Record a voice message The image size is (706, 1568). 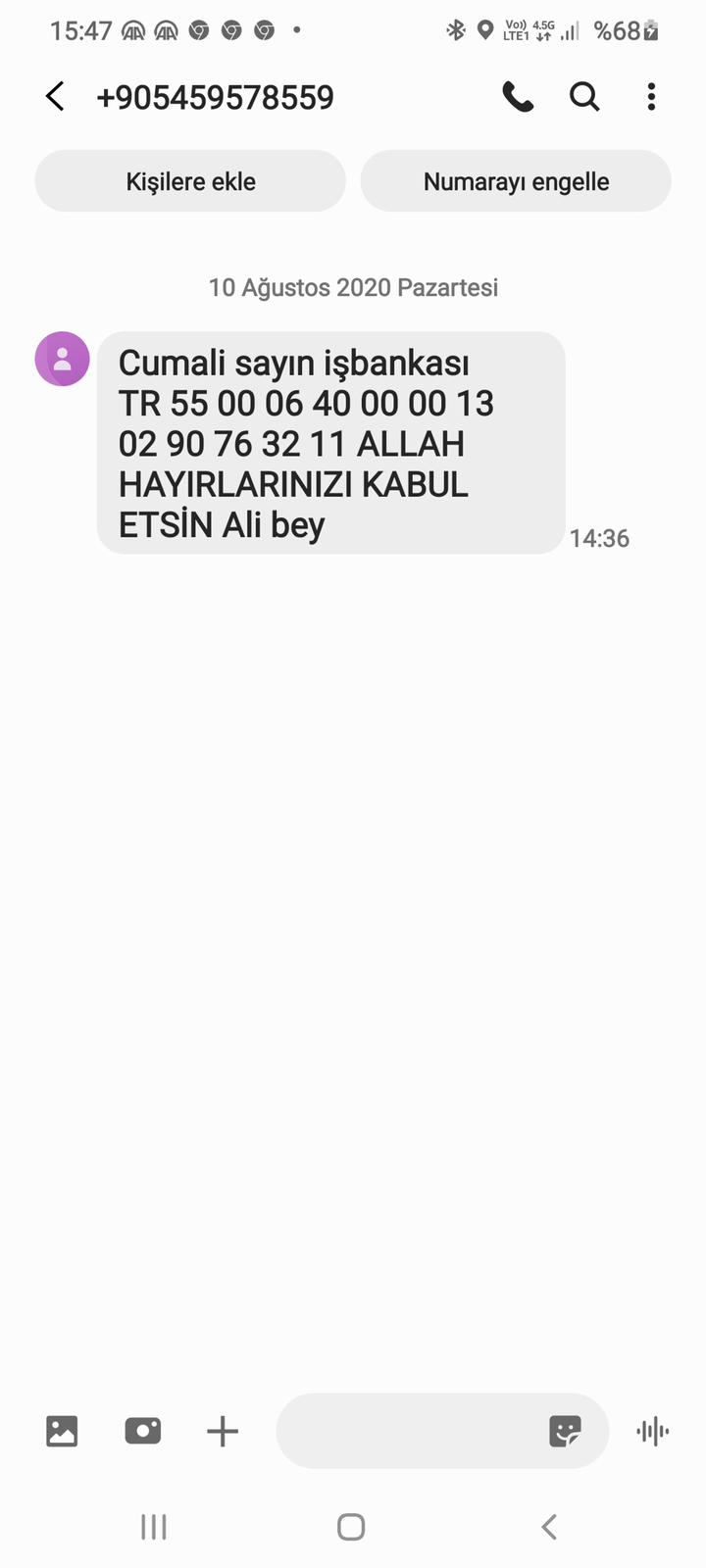653,1432
